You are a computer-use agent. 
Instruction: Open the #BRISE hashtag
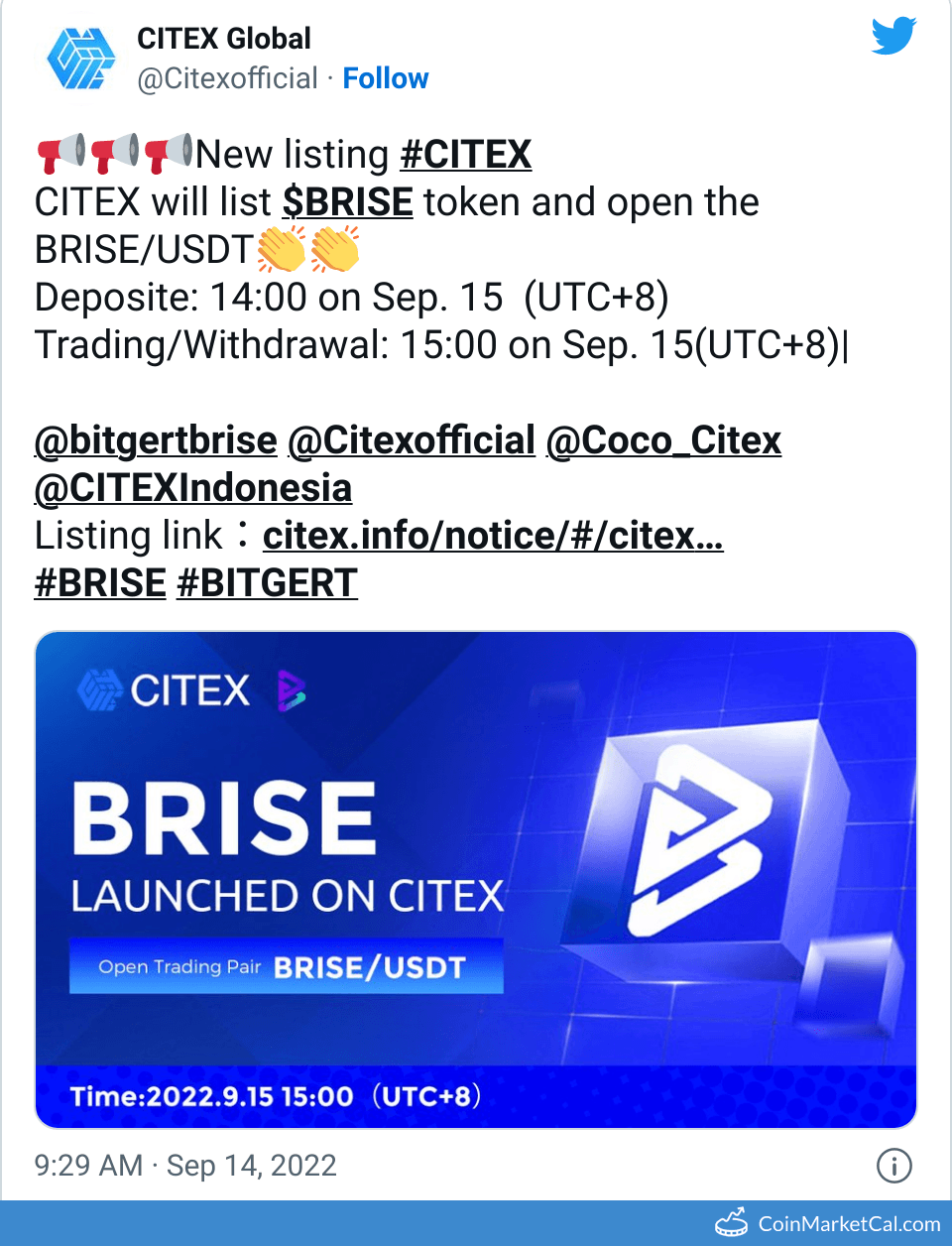[x=99, y=582]
